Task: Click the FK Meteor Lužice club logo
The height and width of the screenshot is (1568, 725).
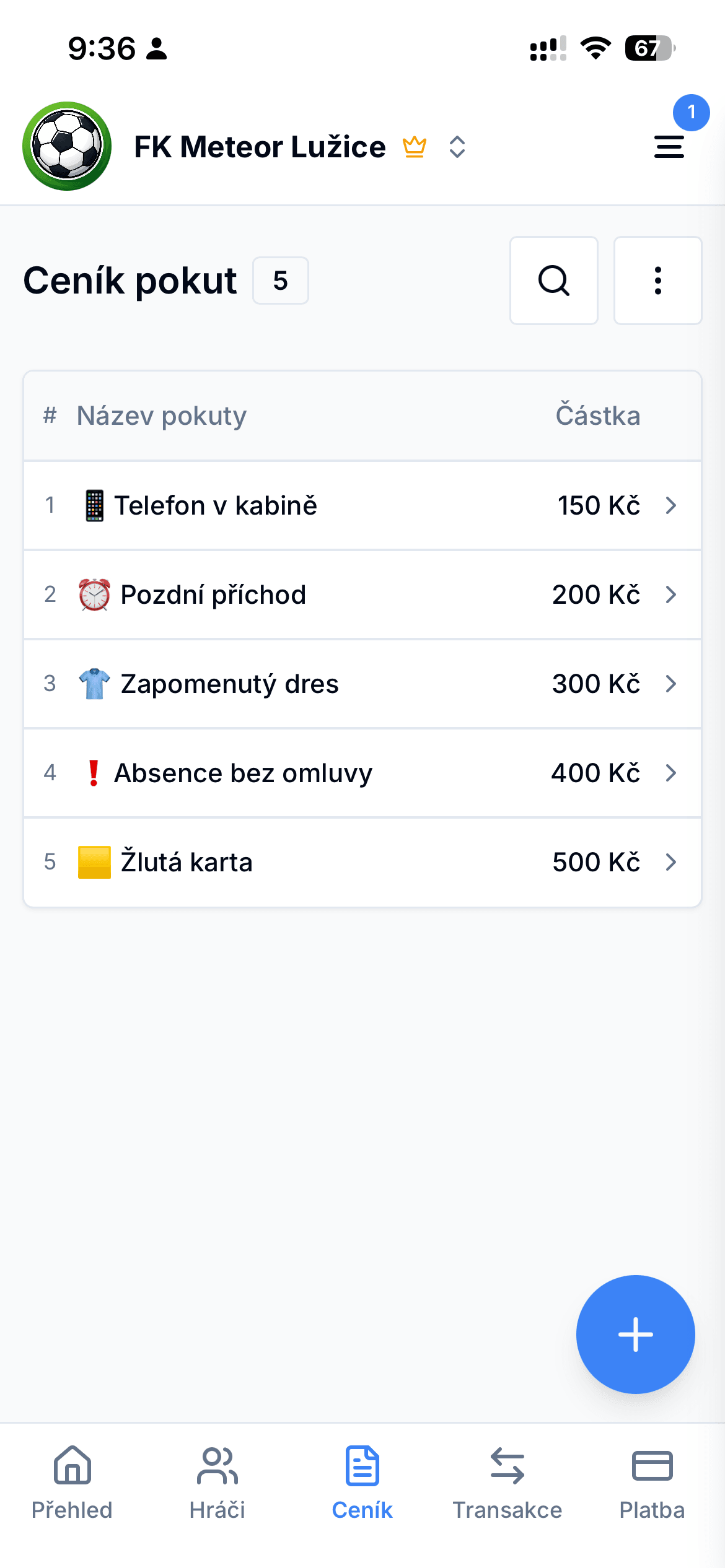Action: pos(67,146)
